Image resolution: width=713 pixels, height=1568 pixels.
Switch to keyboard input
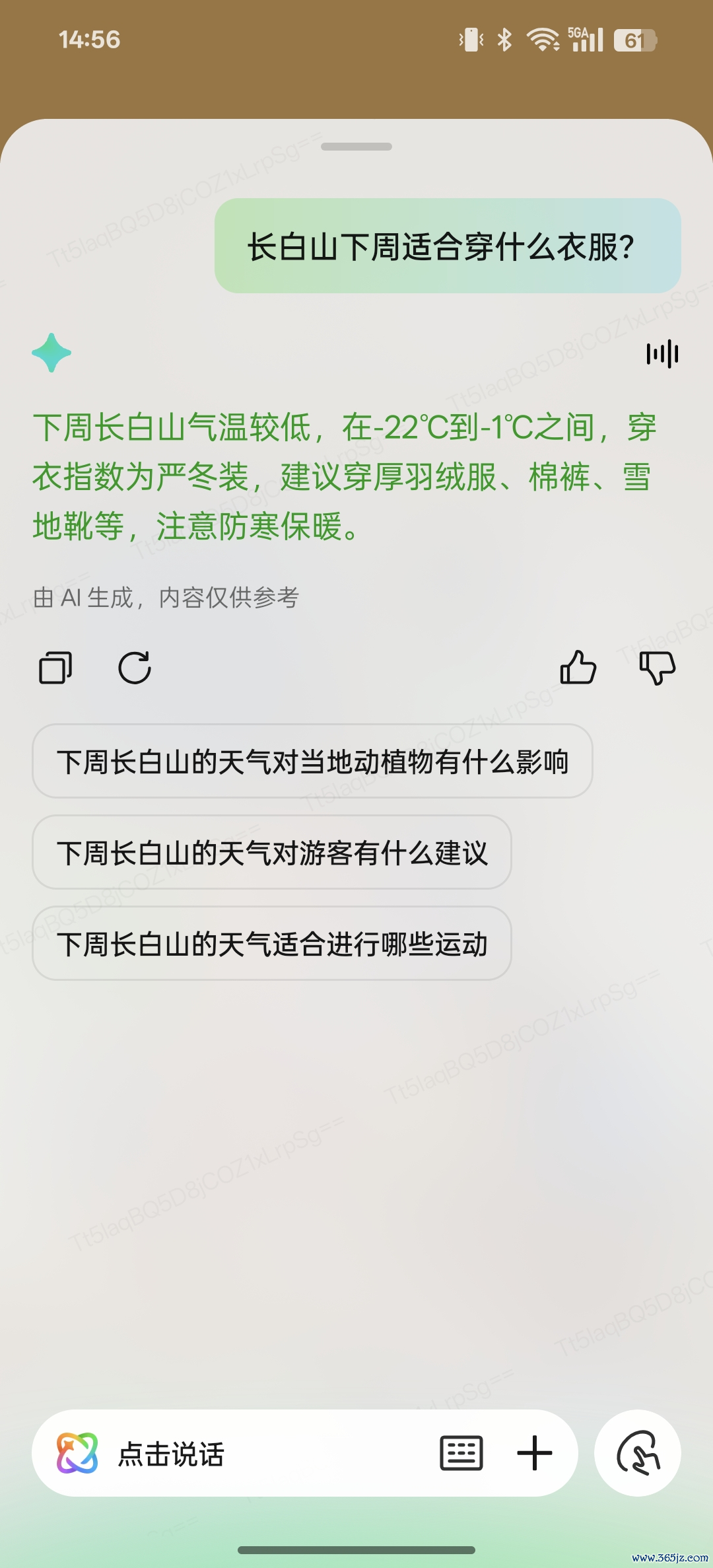[461, 1453]
